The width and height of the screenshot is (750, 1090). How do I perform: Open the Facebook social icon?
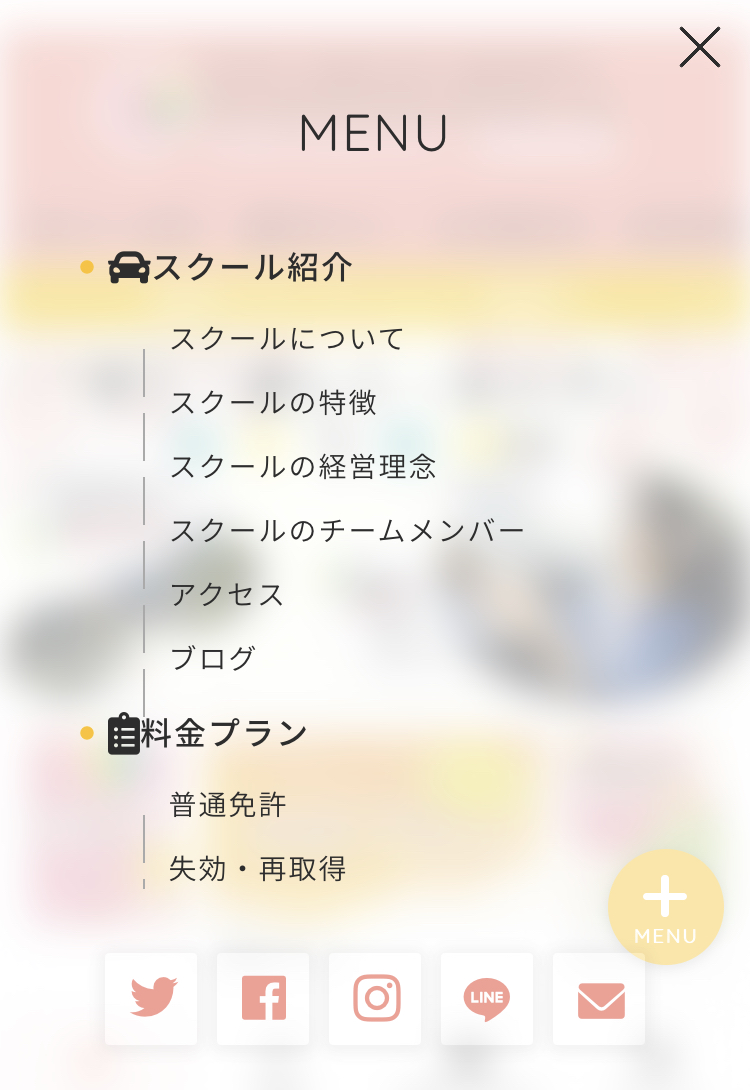coord(263,998)
